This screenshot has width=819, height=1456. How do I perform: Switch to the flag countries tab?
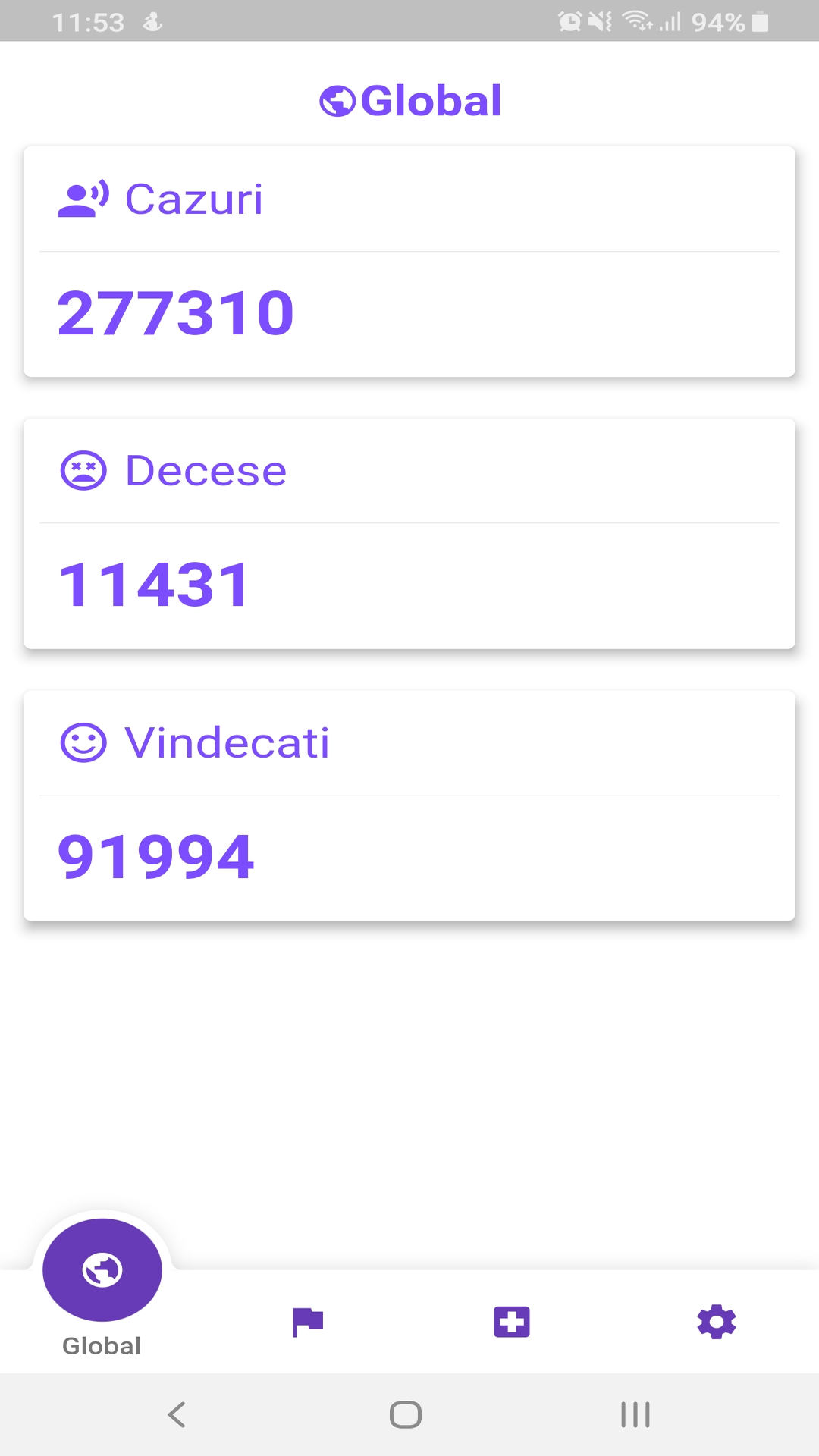click(x=308, y=1323)
